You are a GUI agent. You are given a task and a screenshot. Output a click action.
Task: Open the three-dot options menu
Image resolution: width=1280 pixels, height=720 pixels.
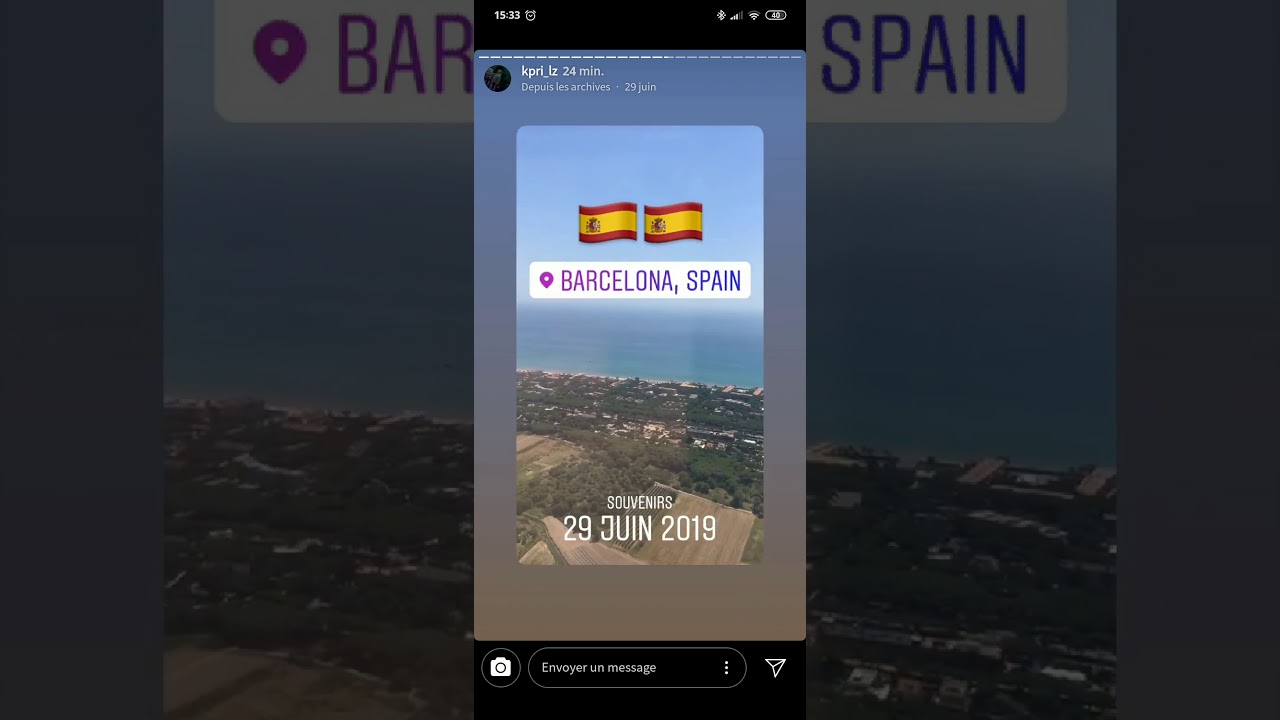pyautogui.click(x=726, y=668)
